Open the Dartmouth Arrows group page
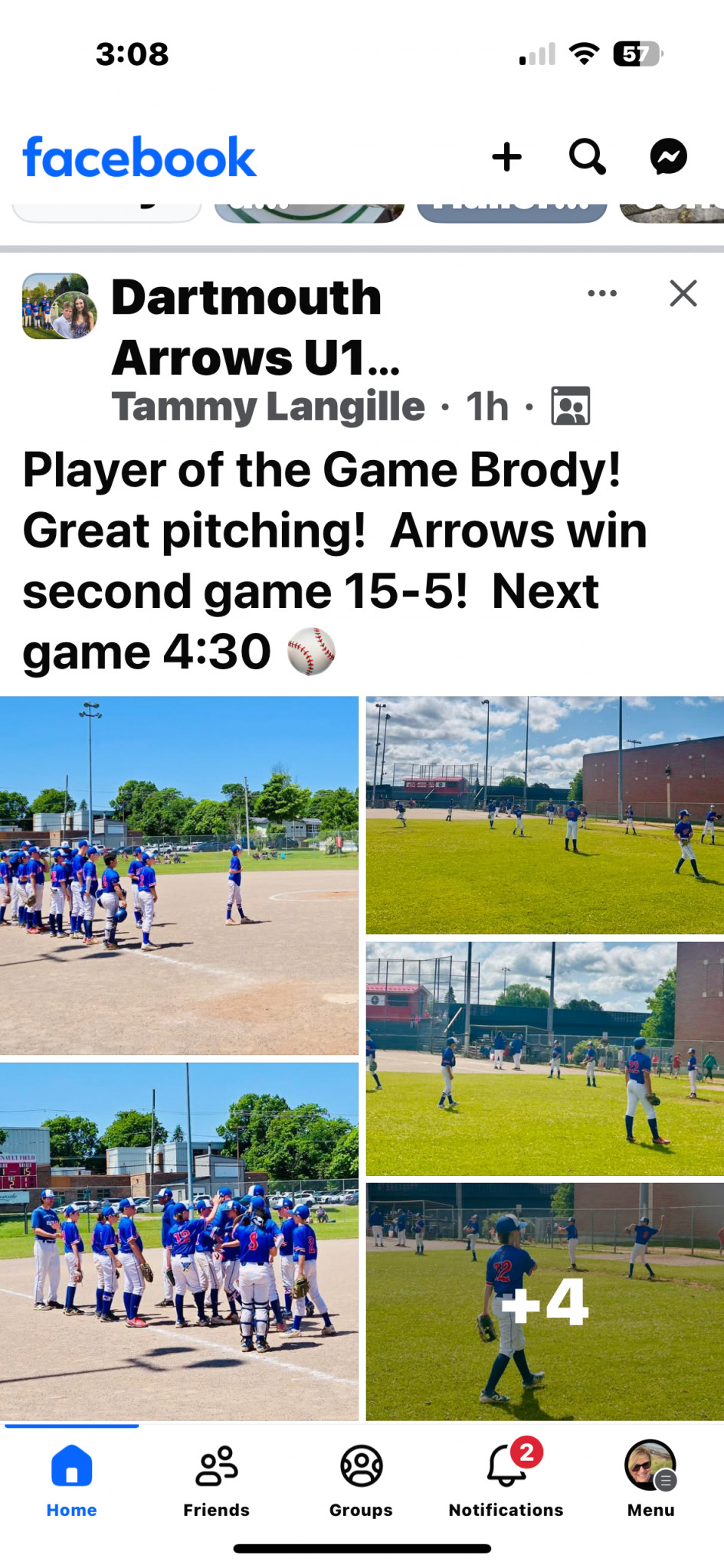724x1568 pixels. [255, 327]
